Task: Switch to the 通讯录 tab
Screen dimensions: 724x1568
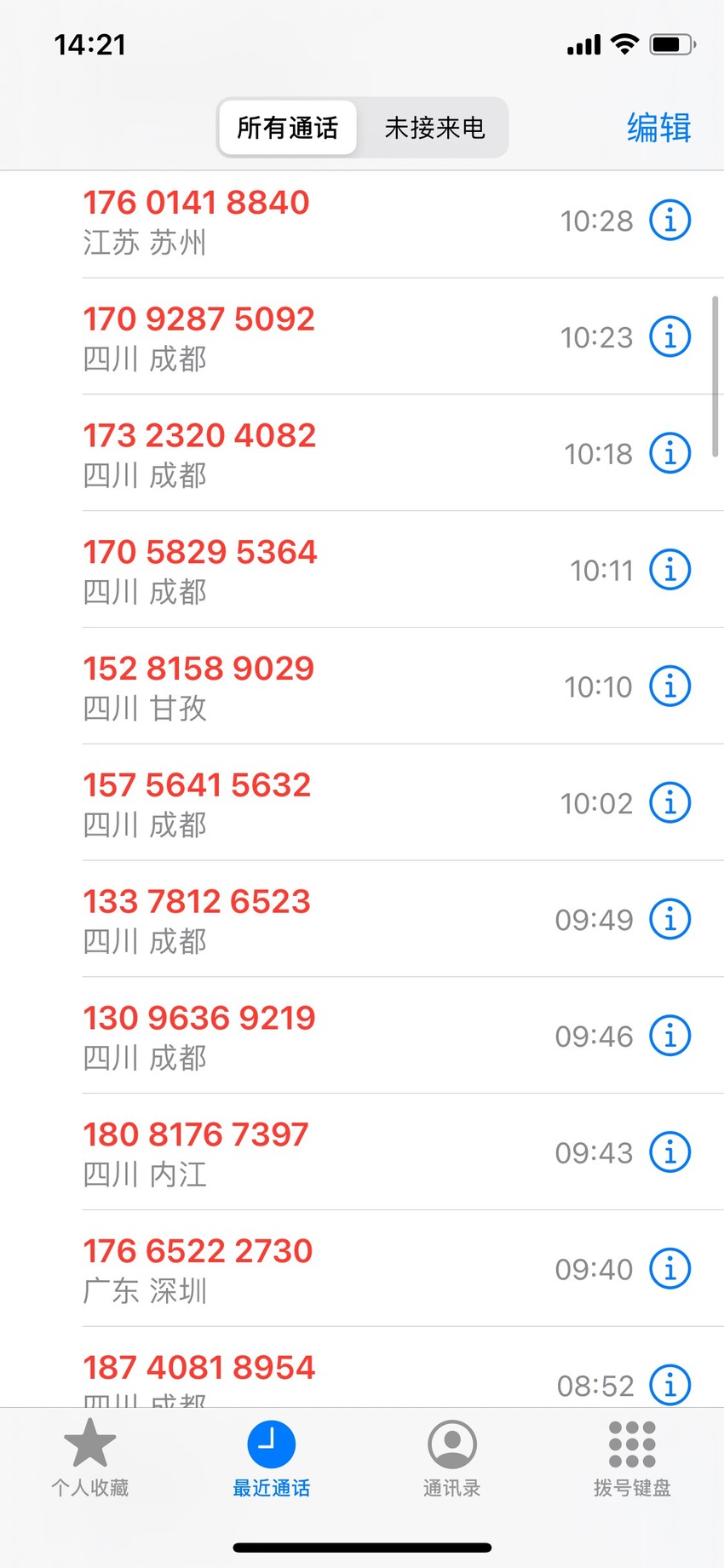Action: click(x=452, y=1459)
